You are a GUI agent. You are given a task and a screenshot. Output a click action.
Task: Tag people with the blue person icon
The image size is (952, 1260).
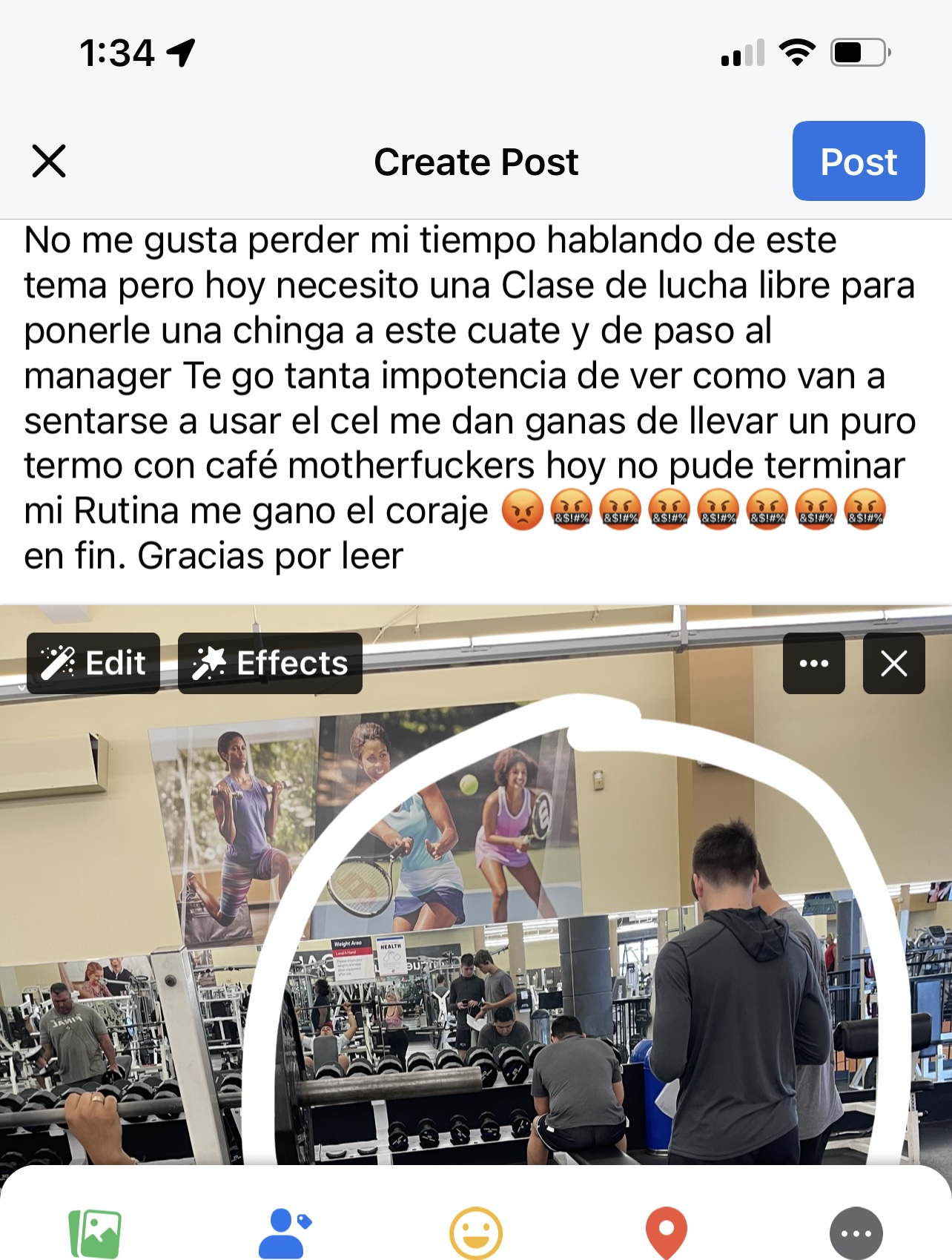[285, 1233]
